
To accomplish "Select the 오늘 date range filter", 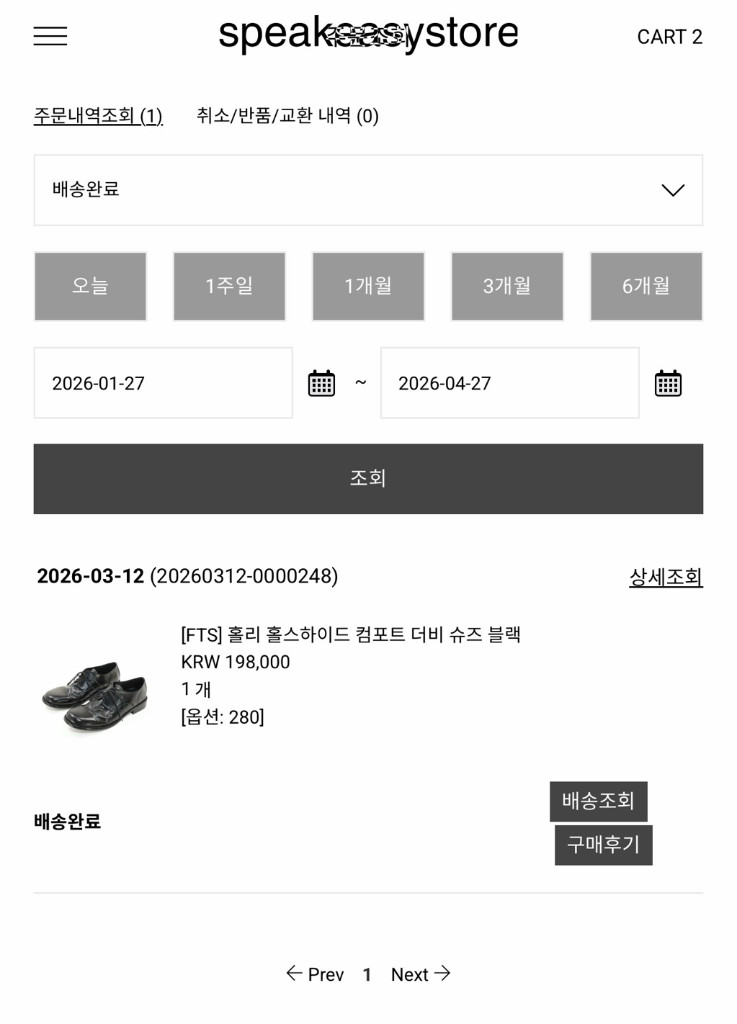I will 90,286.
